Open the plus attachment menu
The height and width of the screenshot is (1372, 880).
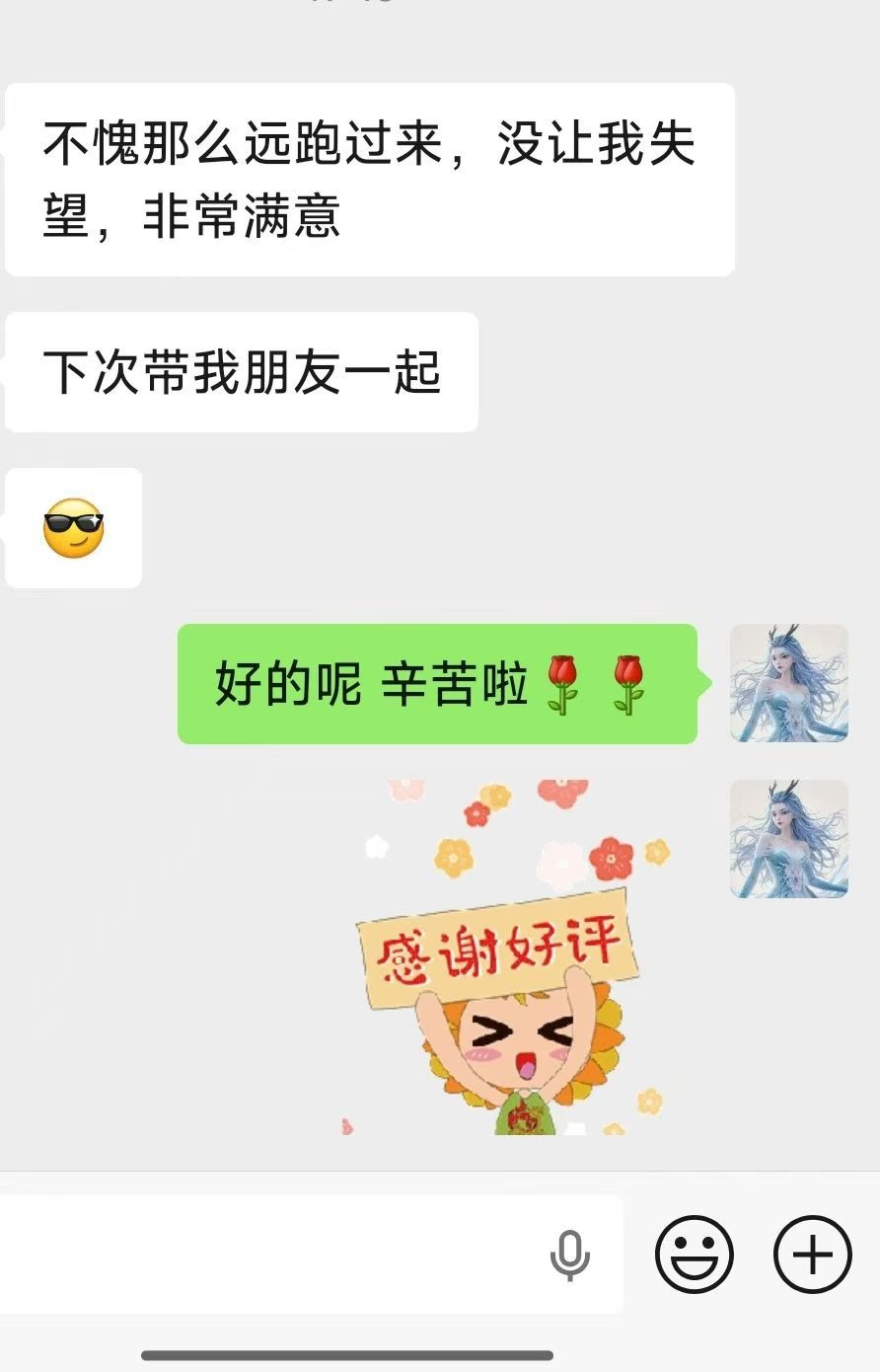[812, 1255]
